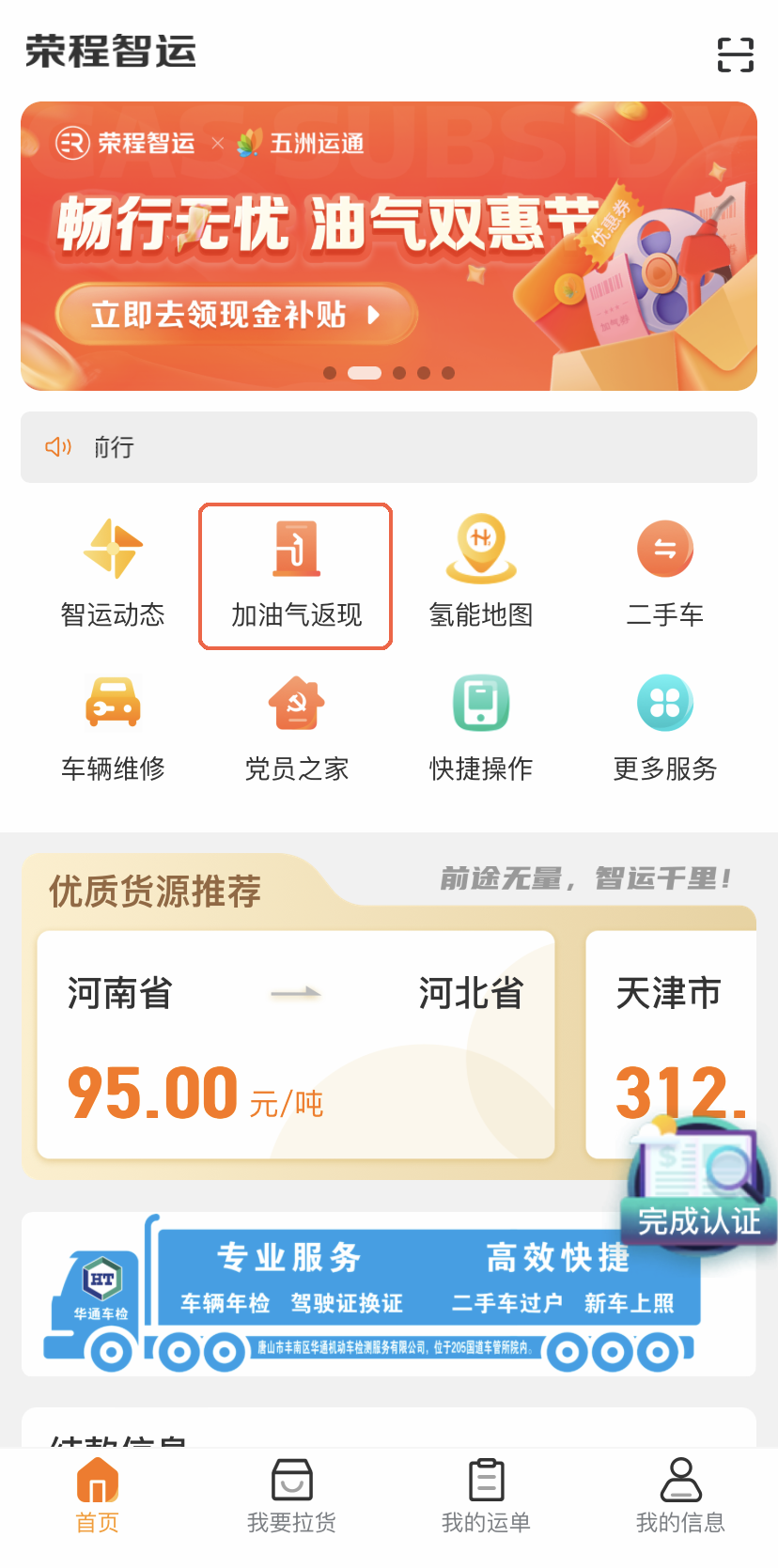View 河南省 to 河北省 cargo card
The height and width of the screenshot is (1568, 778).
[x=295, y=1043]
